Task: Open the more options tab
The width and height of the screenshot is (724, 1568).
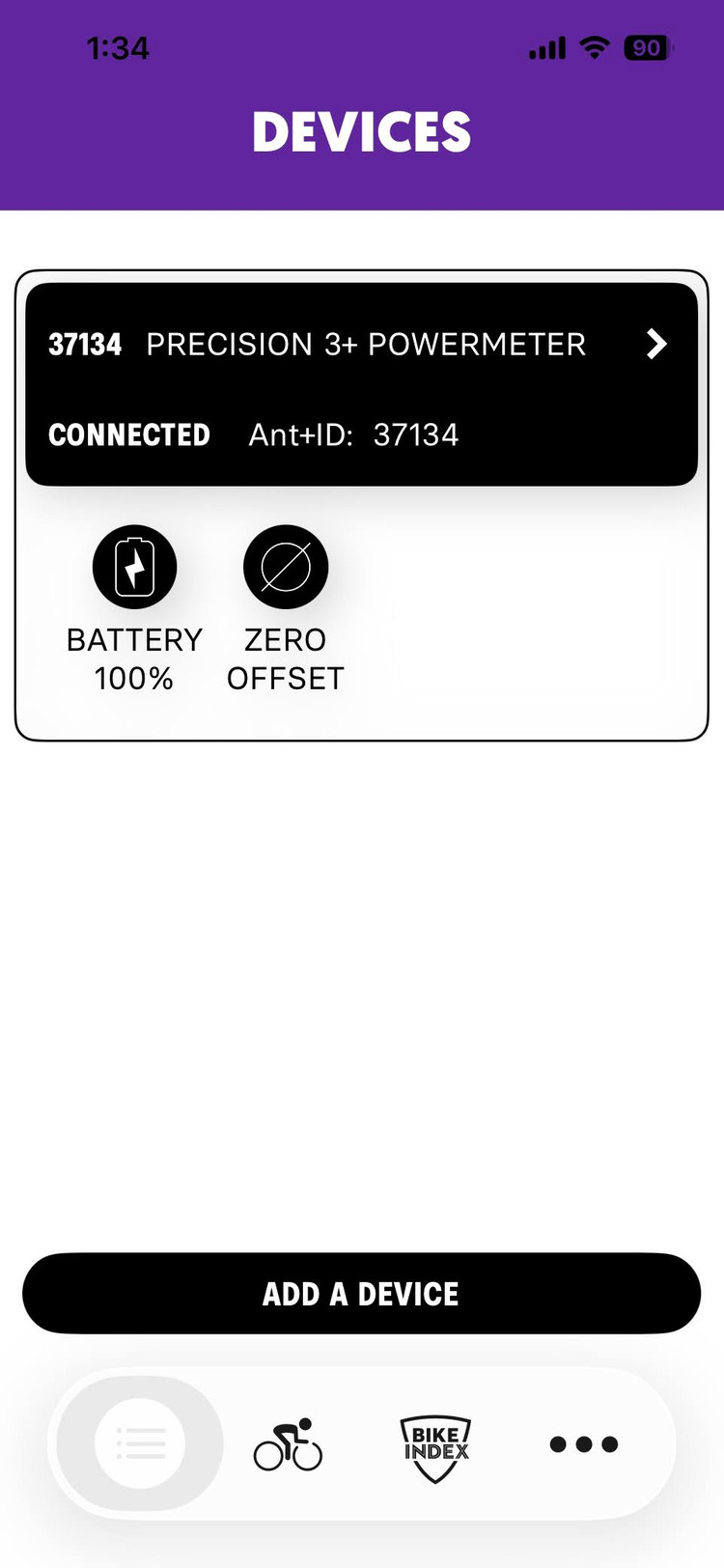Action: click(x=583, y=1444)
